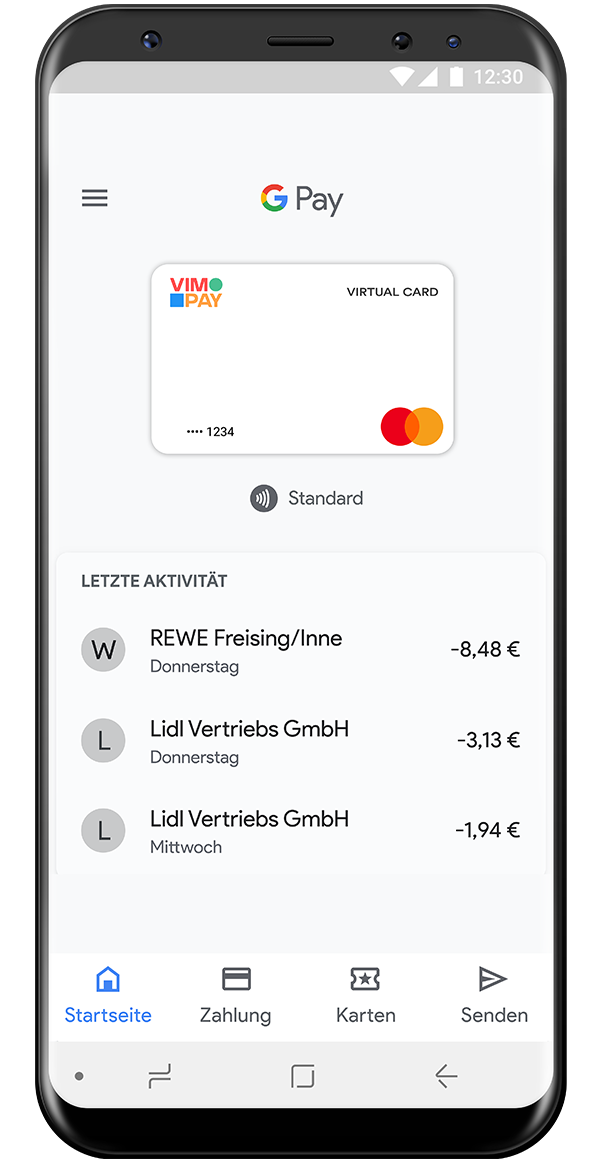Open the VIMpay virtual card
The image size is (600, 1171).
tap(302, 358)
